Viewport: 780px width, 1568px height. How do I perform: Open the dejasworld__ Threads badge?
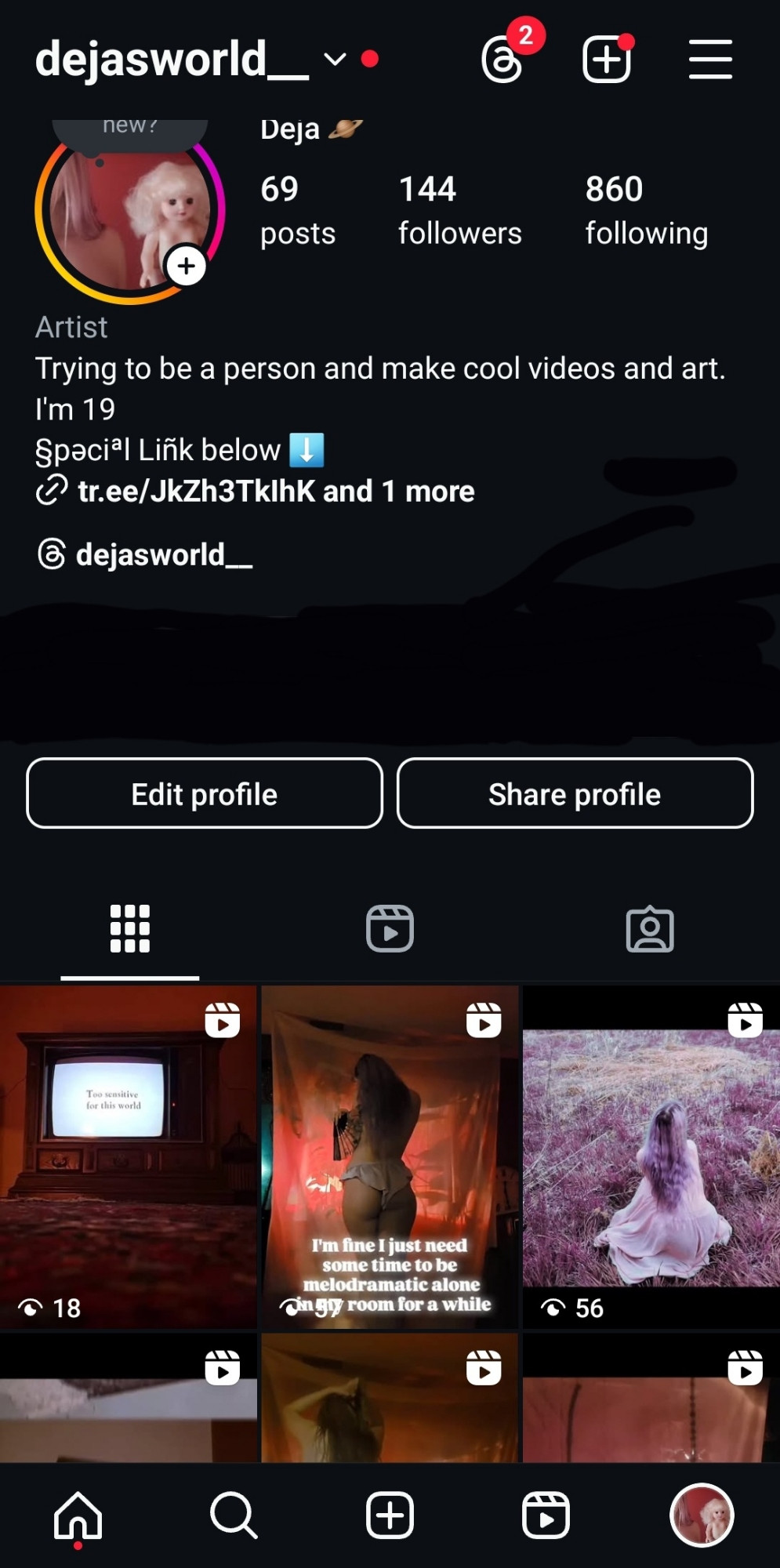click(x=145, y=554)
